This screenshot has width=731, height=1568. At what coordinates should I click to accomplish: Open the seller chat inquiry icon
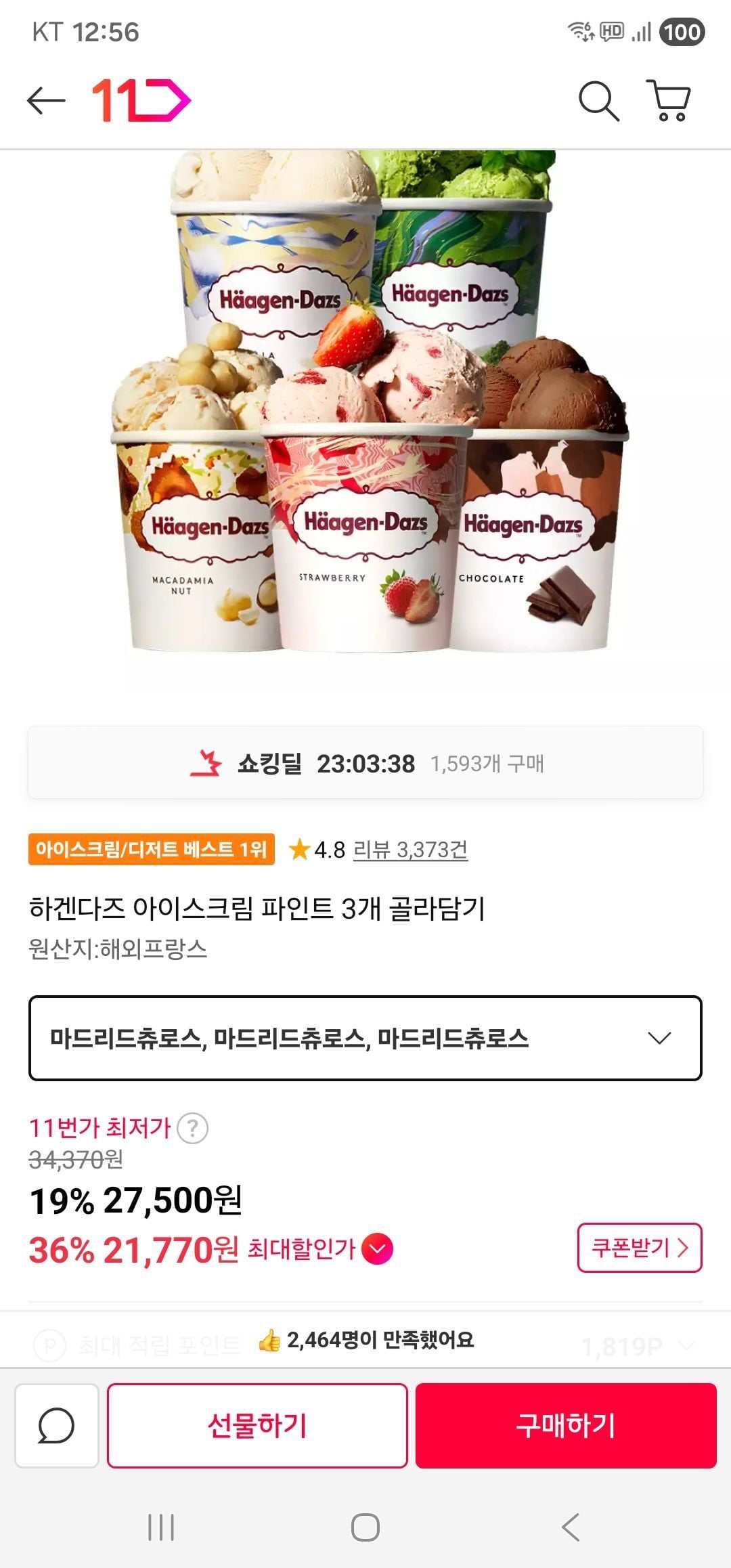click(57, 1425)
